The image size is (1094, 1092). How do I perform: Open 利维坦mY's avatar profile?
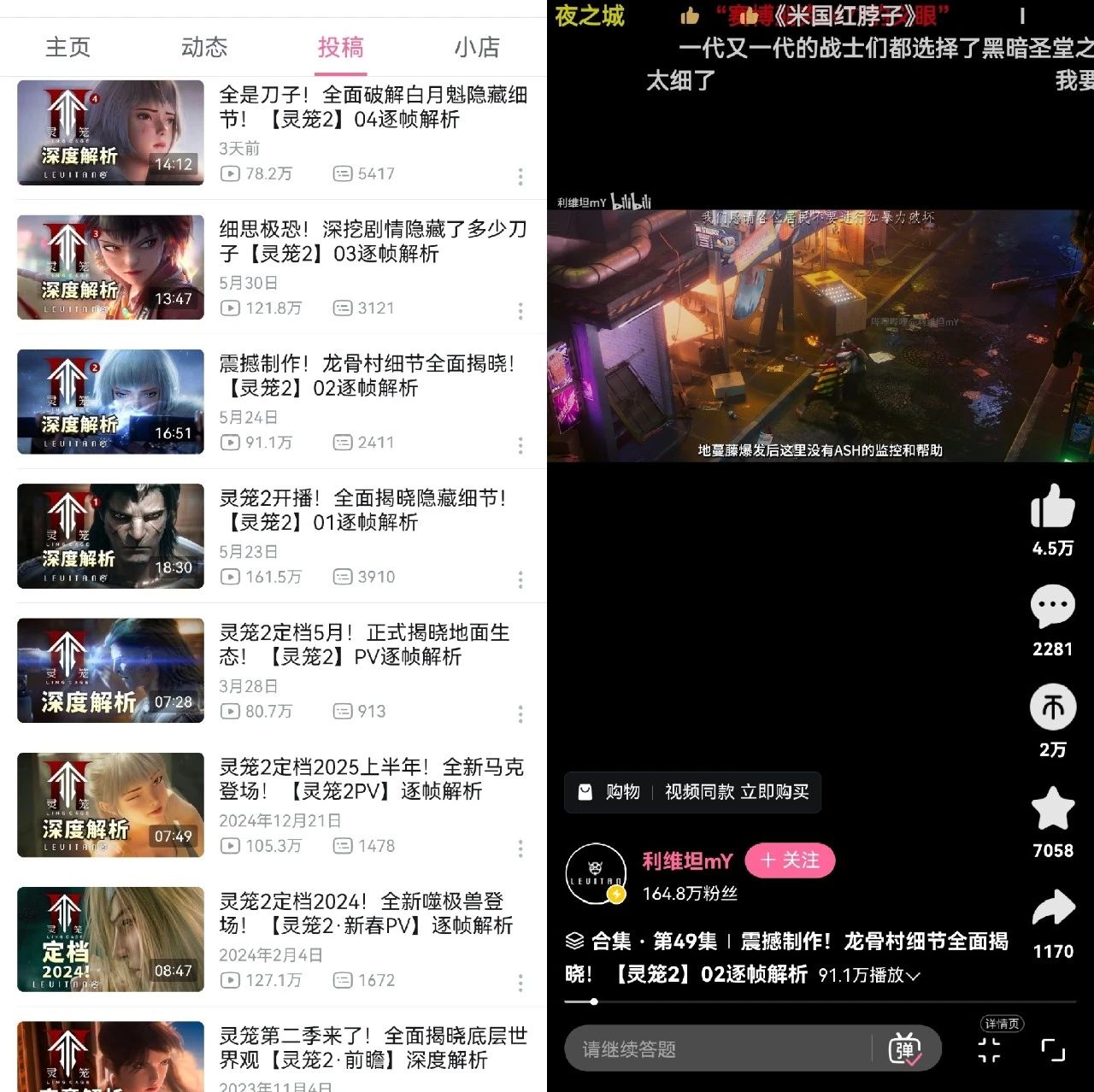point(596,874)
